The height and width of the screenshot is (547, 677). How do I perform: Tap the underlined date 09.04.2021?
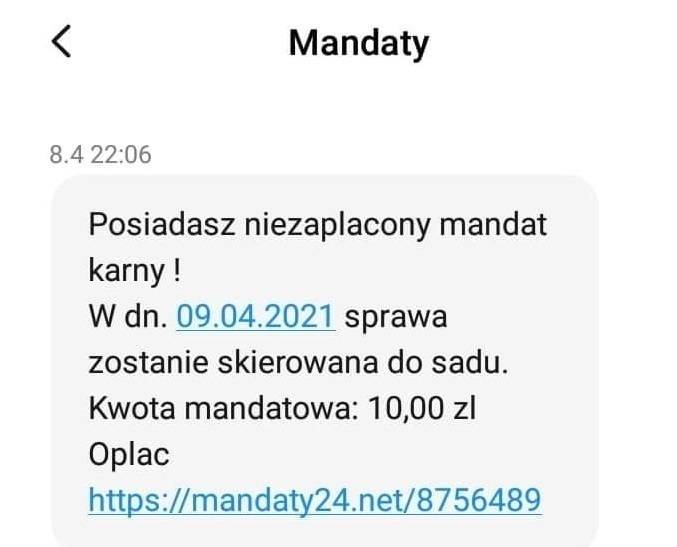click(255, 316)
